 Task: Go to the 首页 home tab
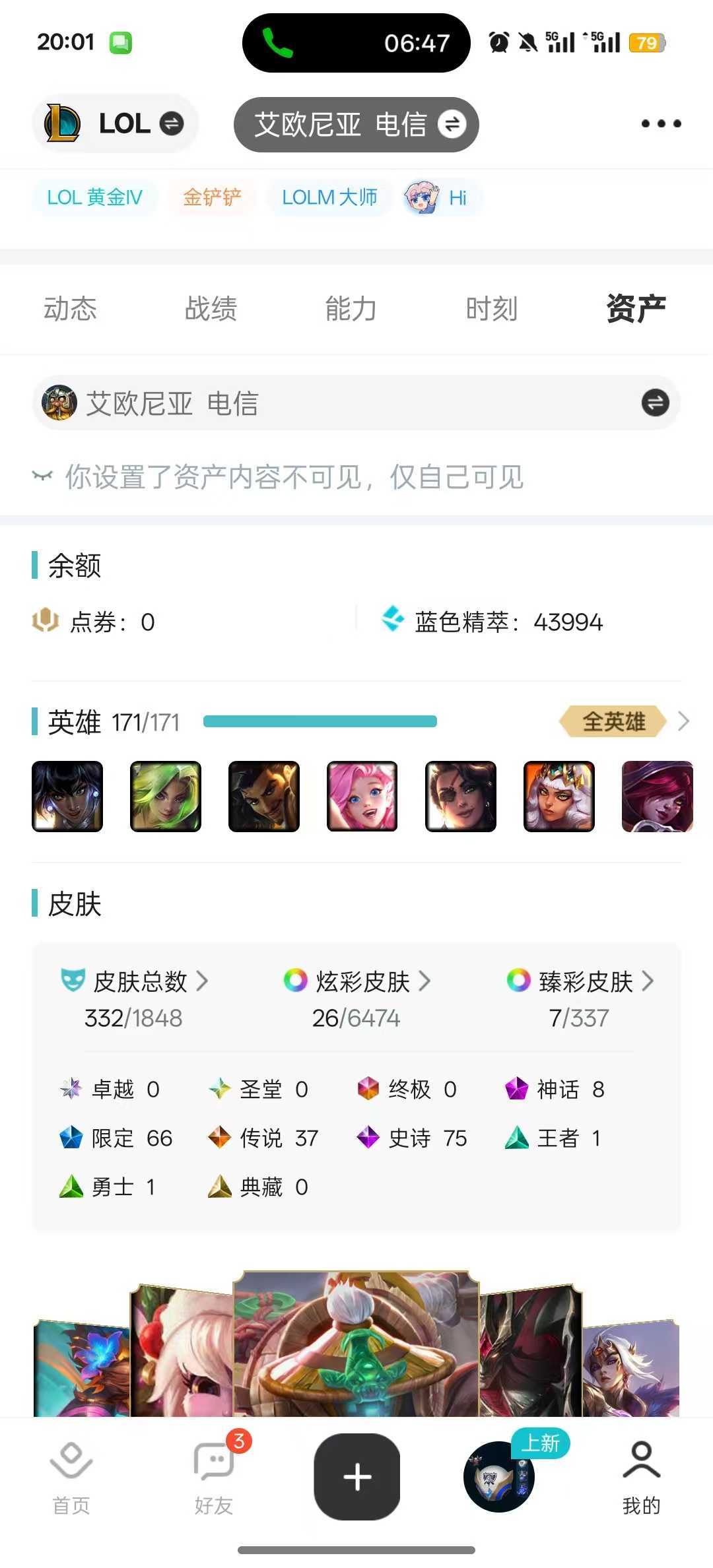71,1478
